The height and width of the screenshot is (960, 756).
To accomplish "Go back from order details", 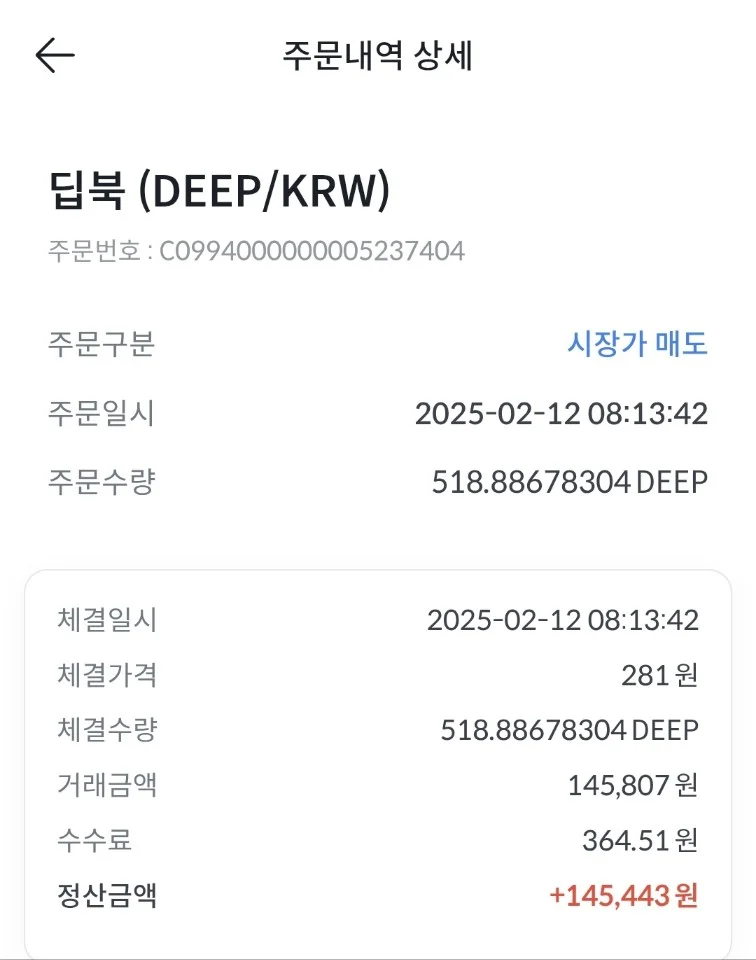I will pos(55,56).
